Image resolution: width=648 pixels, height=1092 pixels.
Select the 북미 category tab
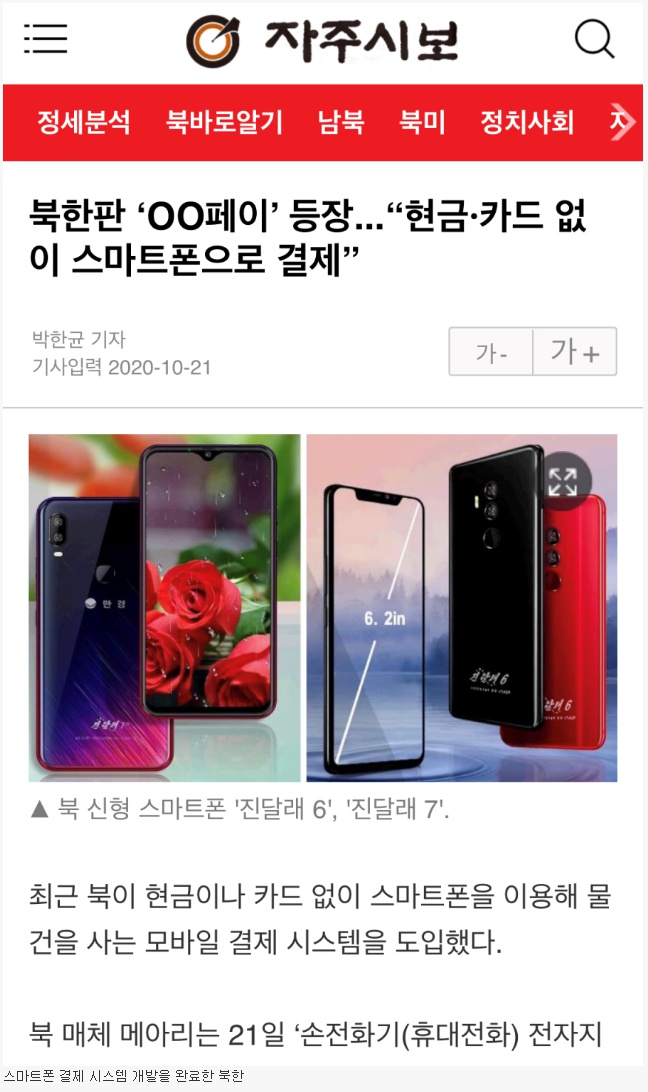422,123
